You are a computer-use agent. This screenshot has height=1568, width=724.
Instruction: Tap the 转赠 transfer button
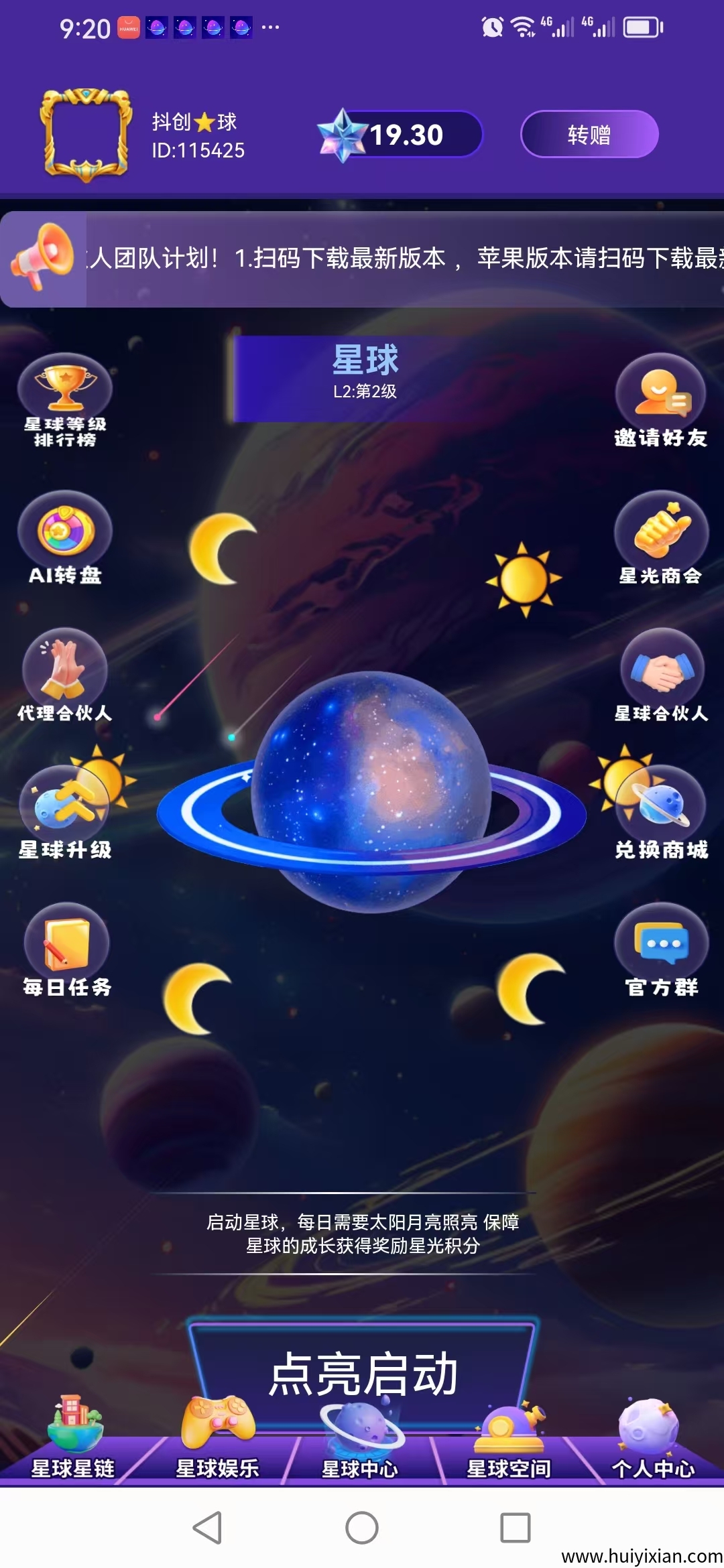click(x=589, y=135)
